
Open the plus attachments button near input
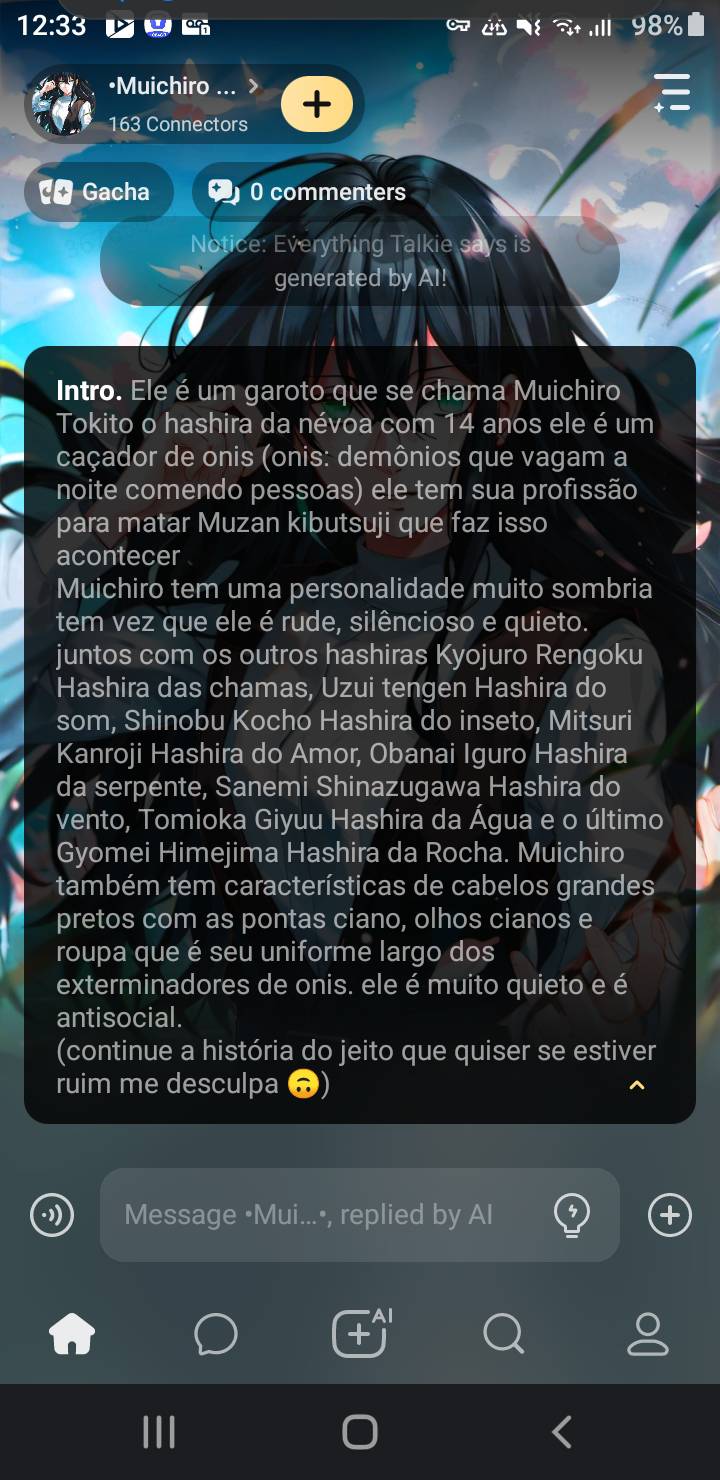pos(669,1215)
